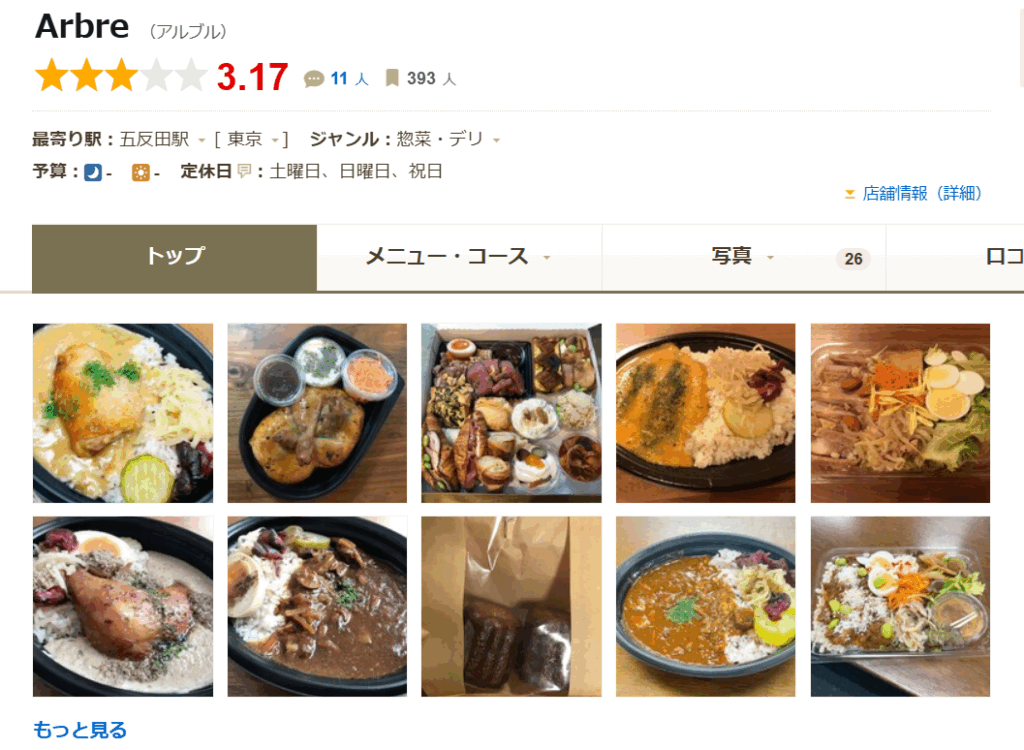Open the orange curry bowl photo
The height and width of the screenshot is (750, 1024).
(705, 606)
